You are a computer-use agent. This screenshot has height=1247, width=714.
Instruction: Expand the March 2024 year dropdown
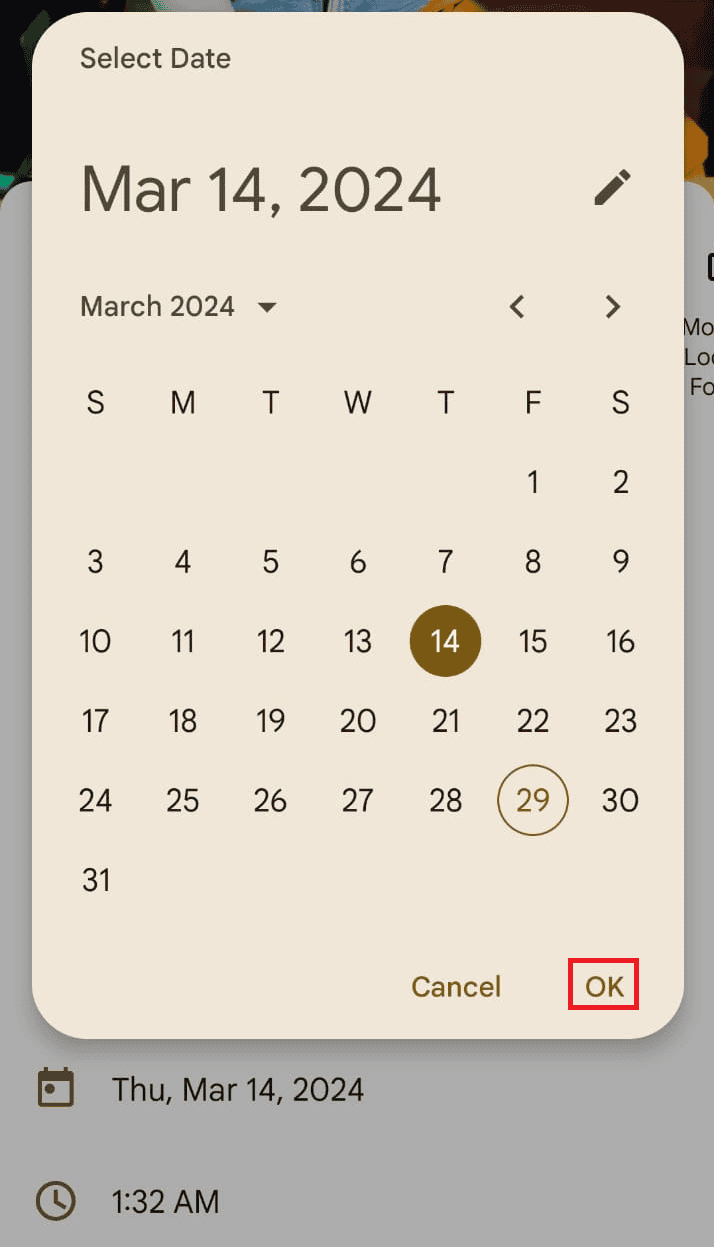click(179, 306)
